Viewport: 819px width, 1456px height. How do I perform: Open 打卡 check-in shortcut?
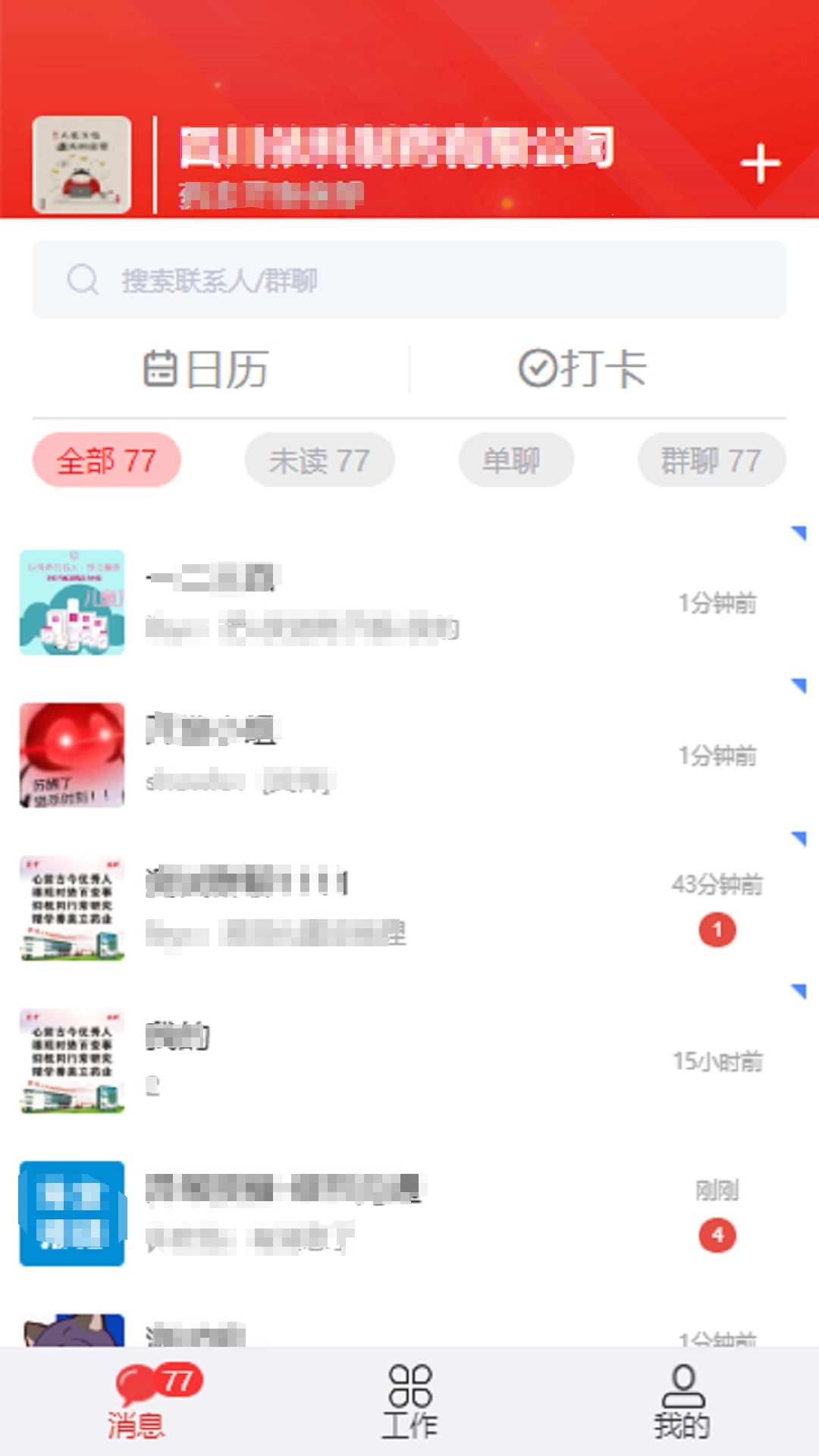(x=582, y=369)
